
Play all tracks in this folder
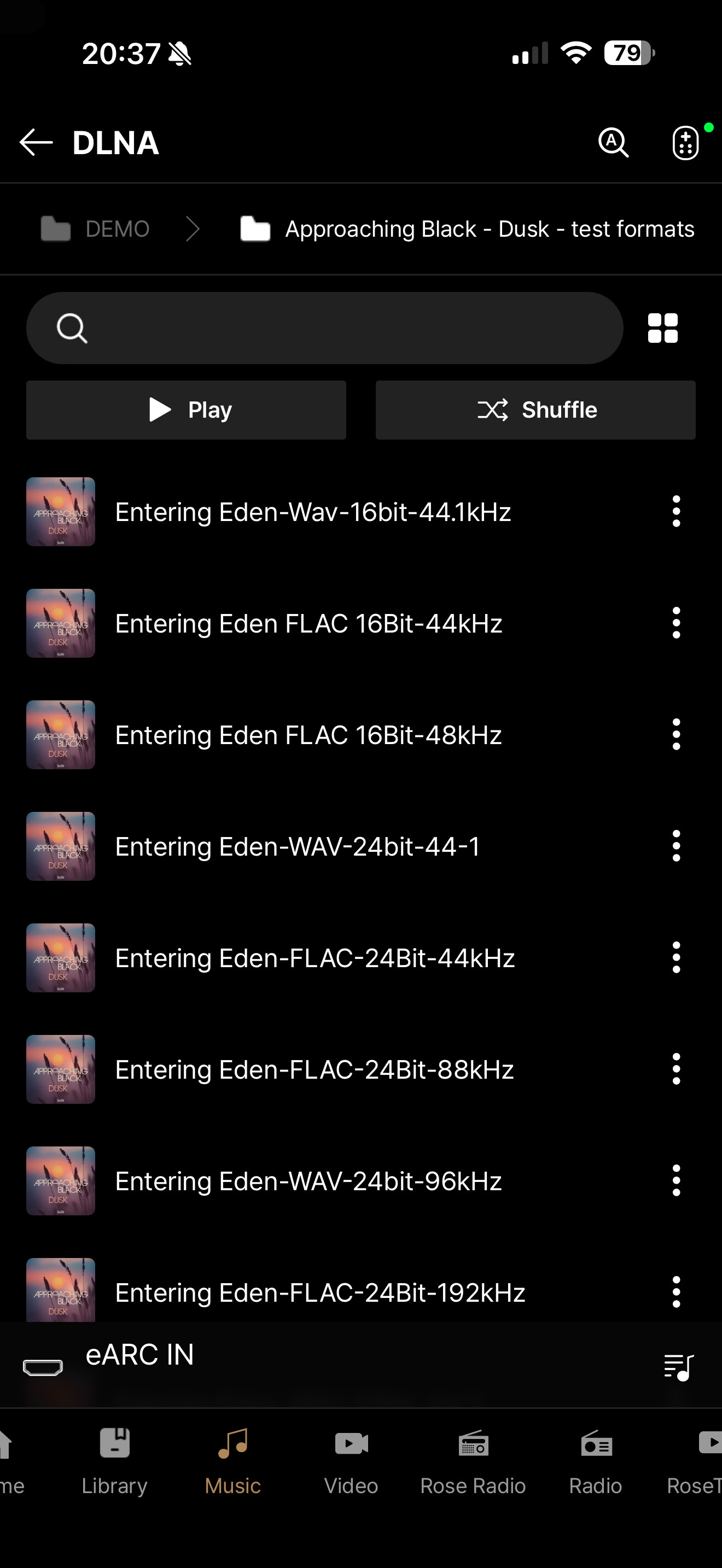[x=187, y=409]
